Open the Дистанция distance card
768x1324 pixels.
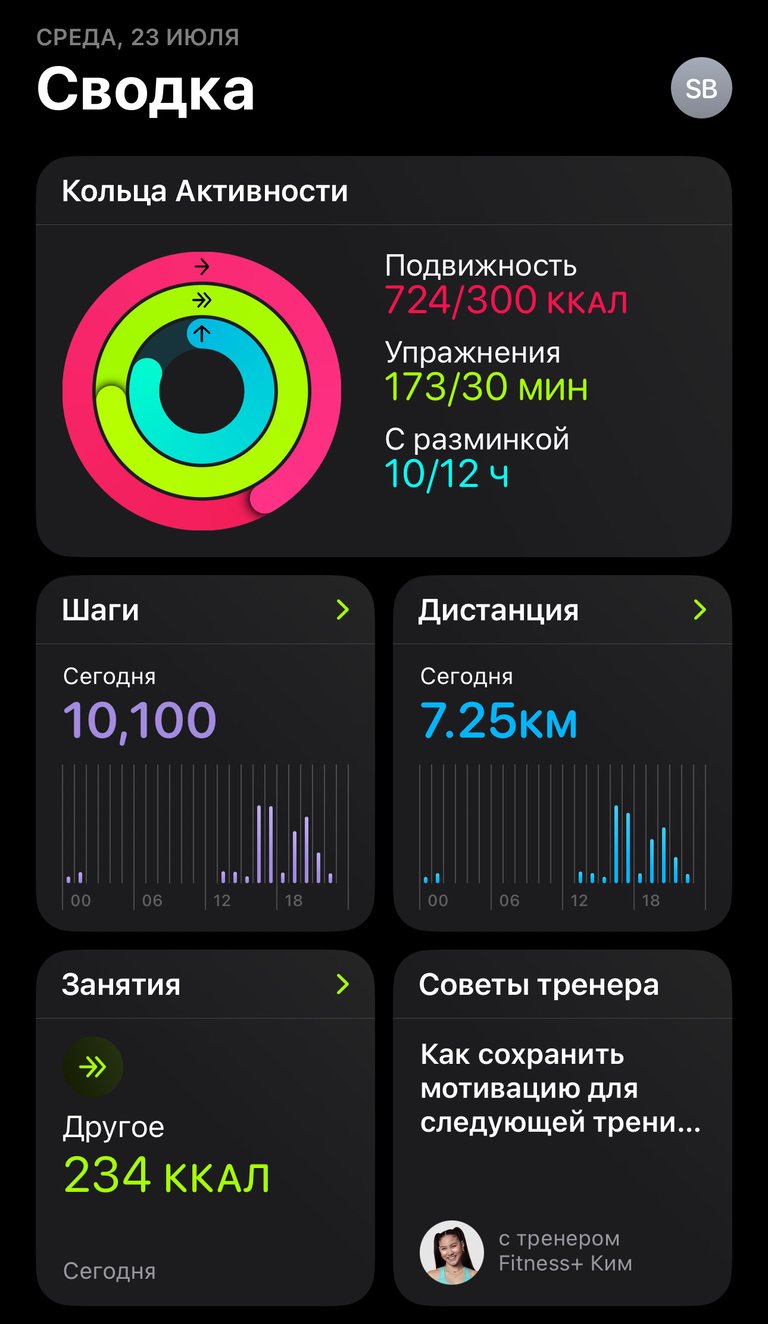[x=562, y=753]
